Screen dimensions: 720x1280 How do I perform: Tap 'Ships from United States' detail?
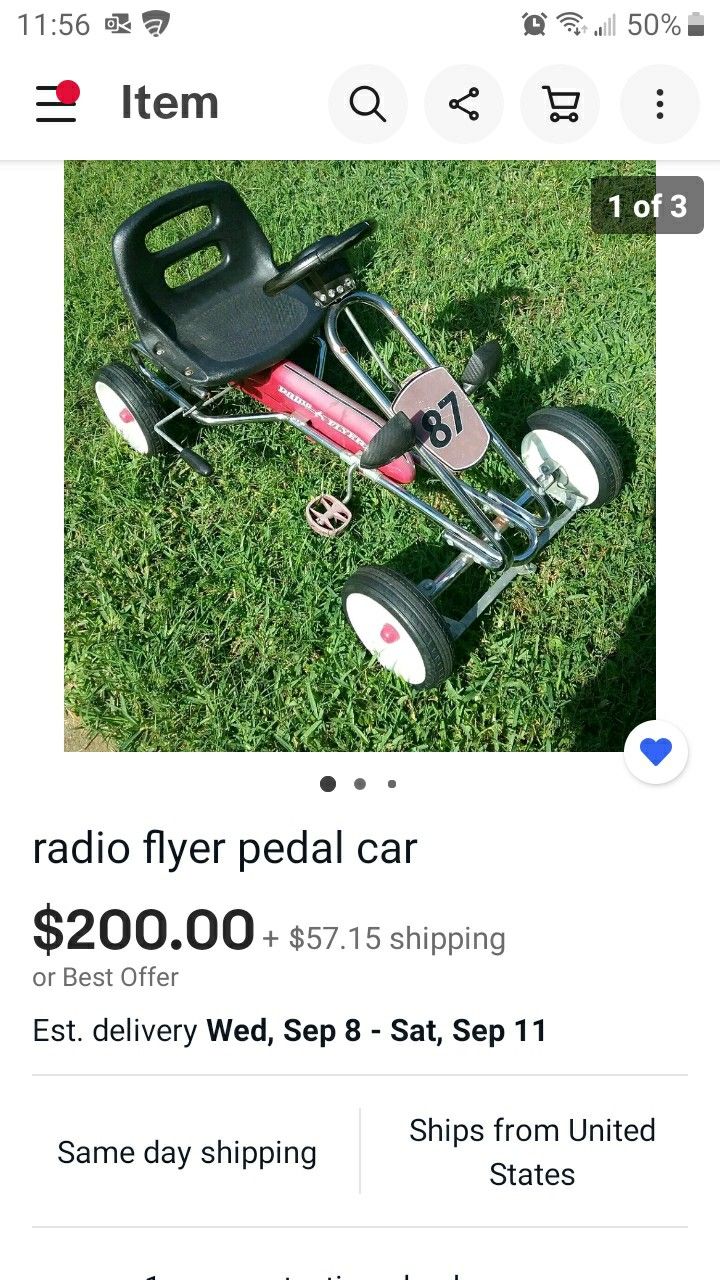pyautogui.click(x=532, y=1151)
